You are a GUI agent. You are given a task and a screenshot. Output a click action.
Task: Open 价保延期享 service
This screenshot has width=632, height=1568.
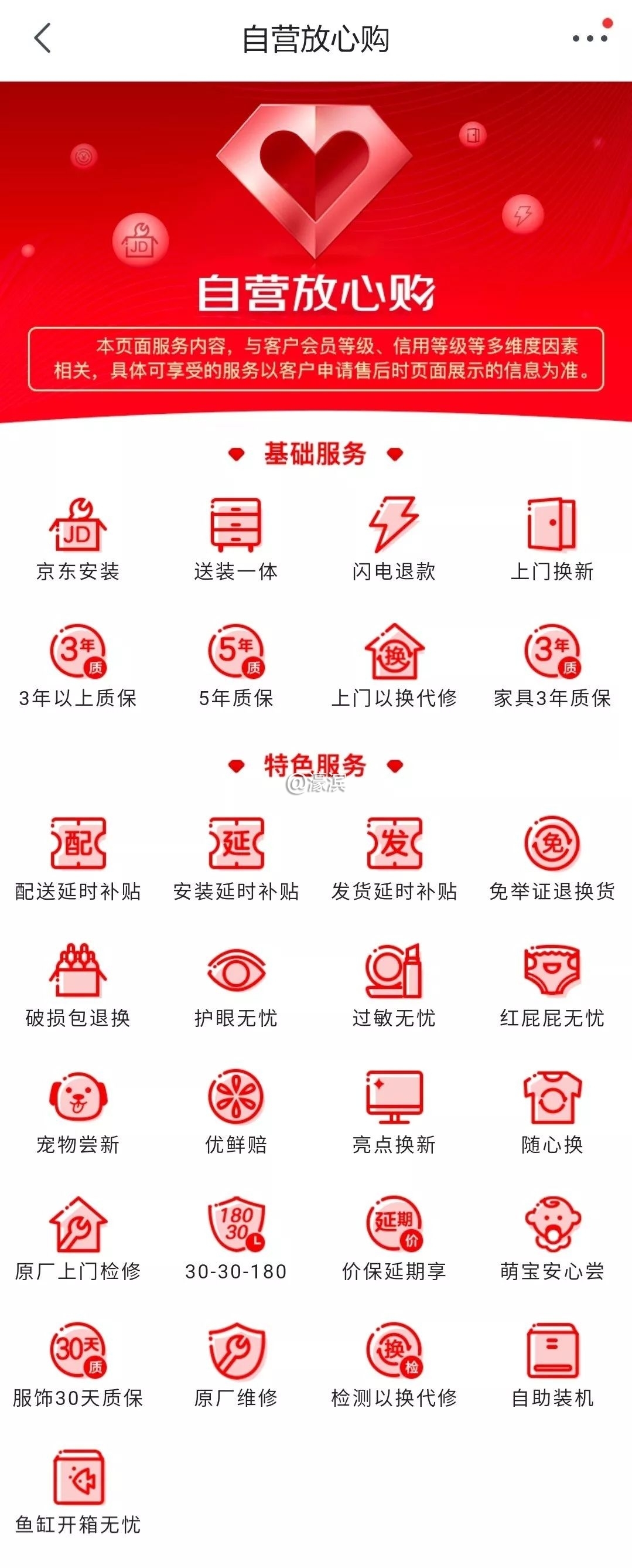(394, 1239)
